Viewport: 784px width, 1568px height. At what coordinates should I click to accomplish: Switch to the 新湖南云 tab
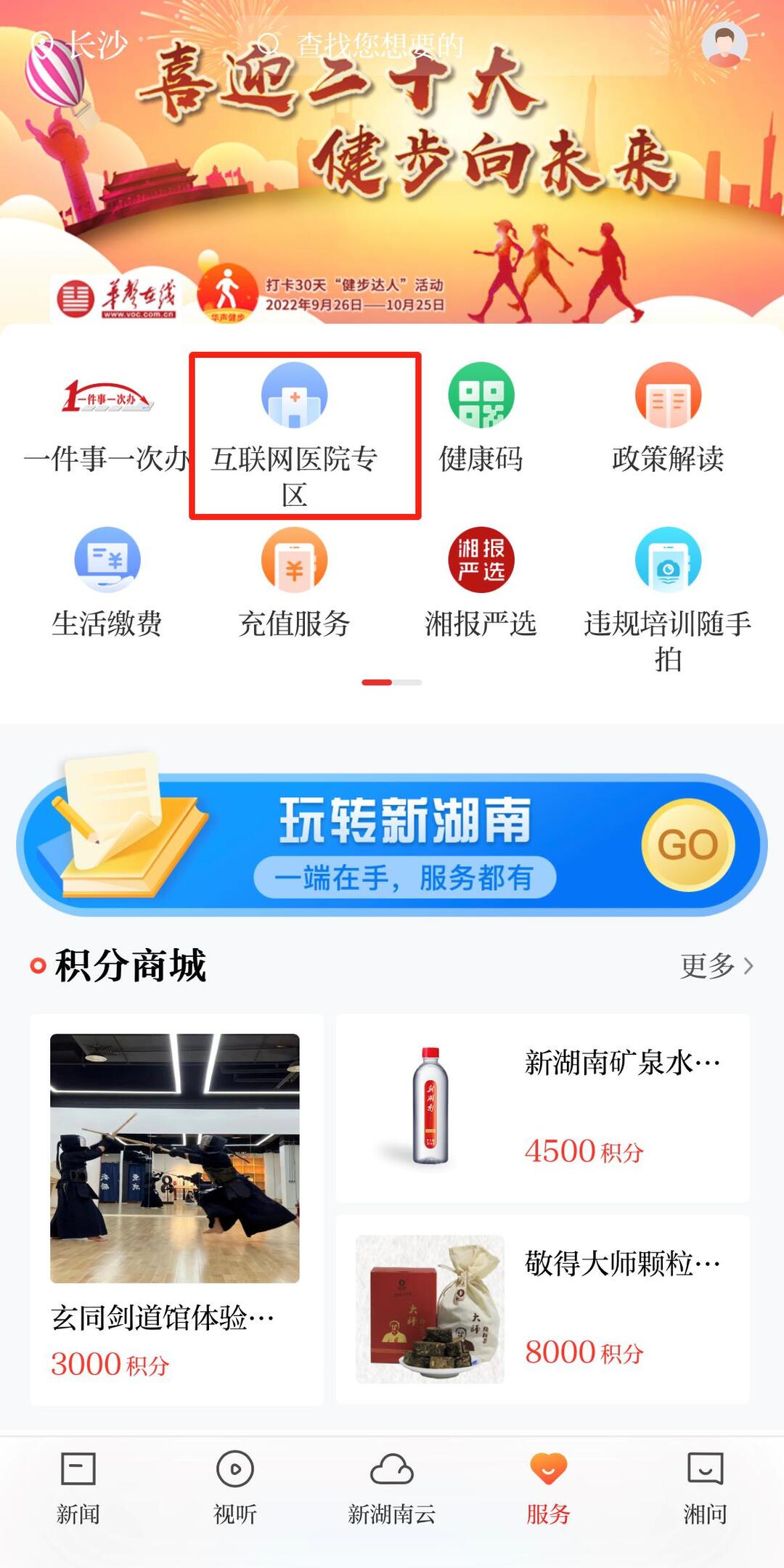(x=391, y=1488)
